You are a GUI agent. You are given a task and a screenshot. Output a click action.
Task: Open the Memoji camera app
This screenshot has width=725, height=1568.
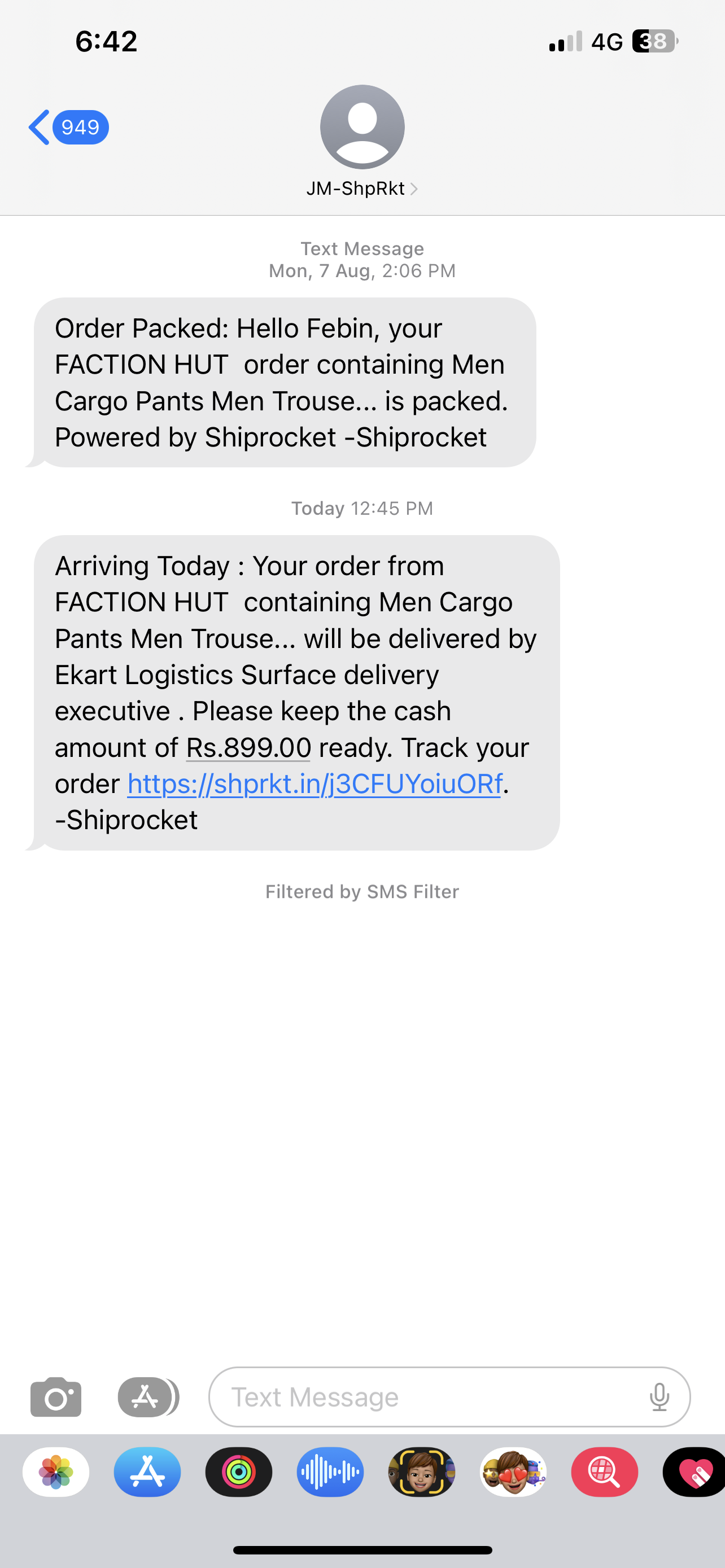[x=421, y=1473]
